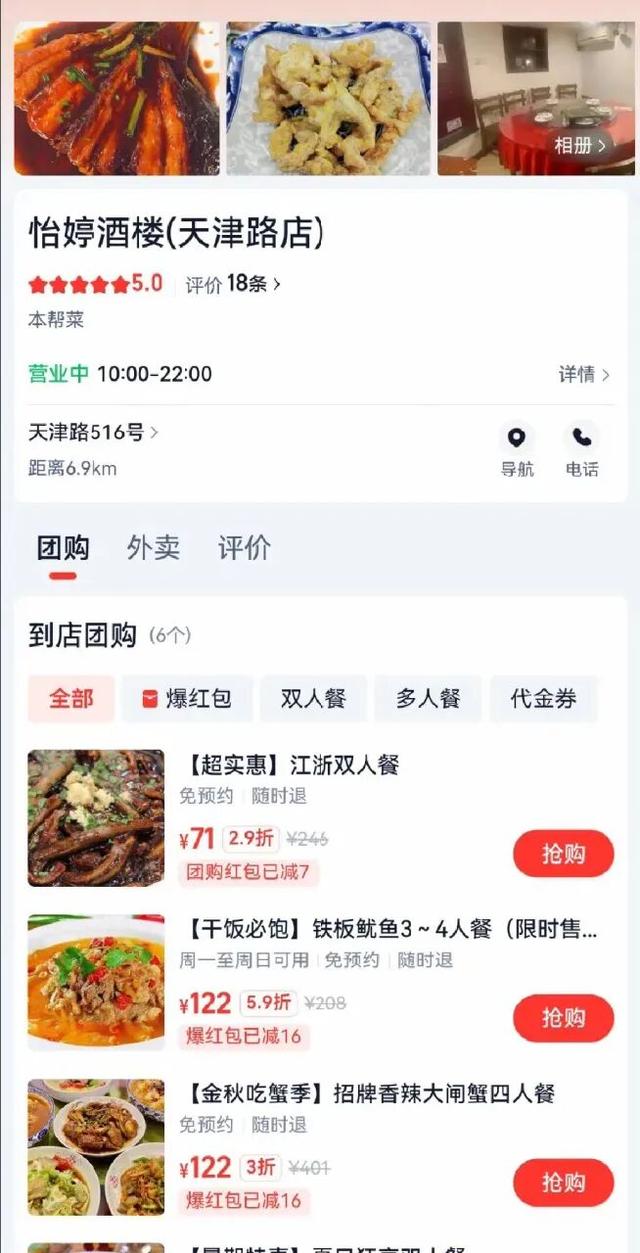Filter deals by 双人餐
This screenshot has height=1253, width=640.
313,699
